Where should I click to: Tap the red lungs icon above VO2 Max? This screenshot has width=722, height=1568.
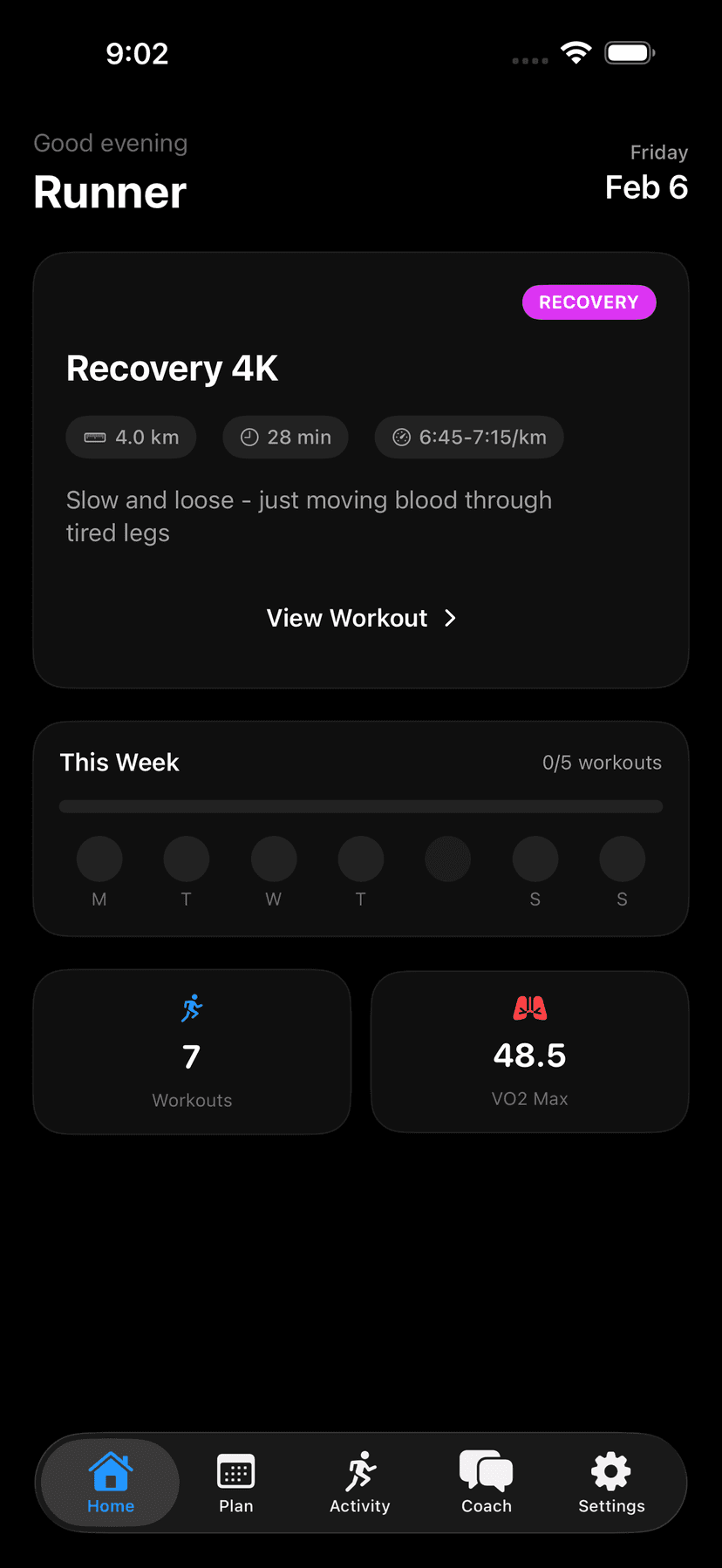(x=529, y=1008)
